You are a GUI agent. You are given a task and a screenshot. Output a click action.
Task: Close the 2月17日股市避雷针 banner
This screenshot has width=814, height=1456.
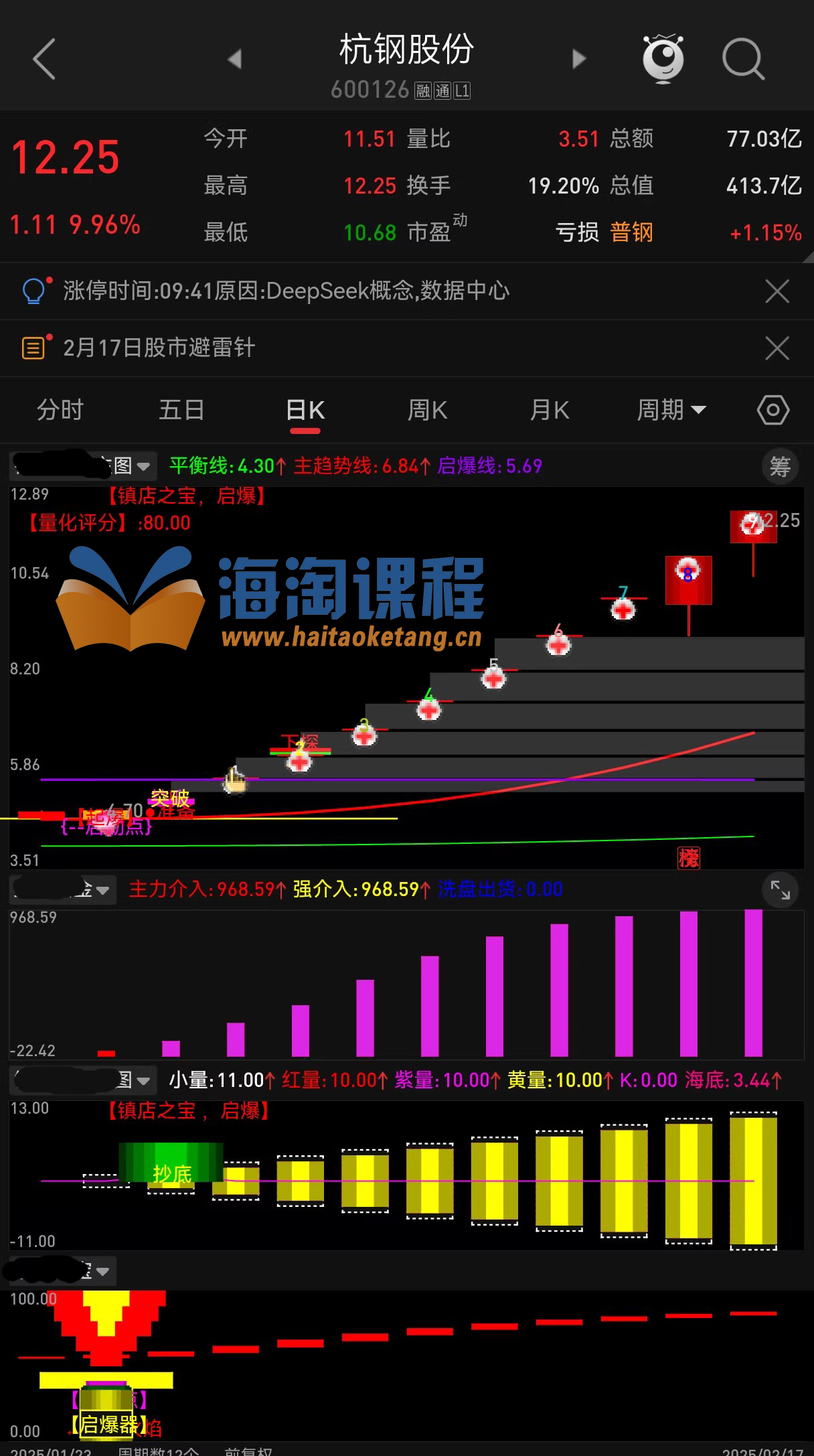777,348
